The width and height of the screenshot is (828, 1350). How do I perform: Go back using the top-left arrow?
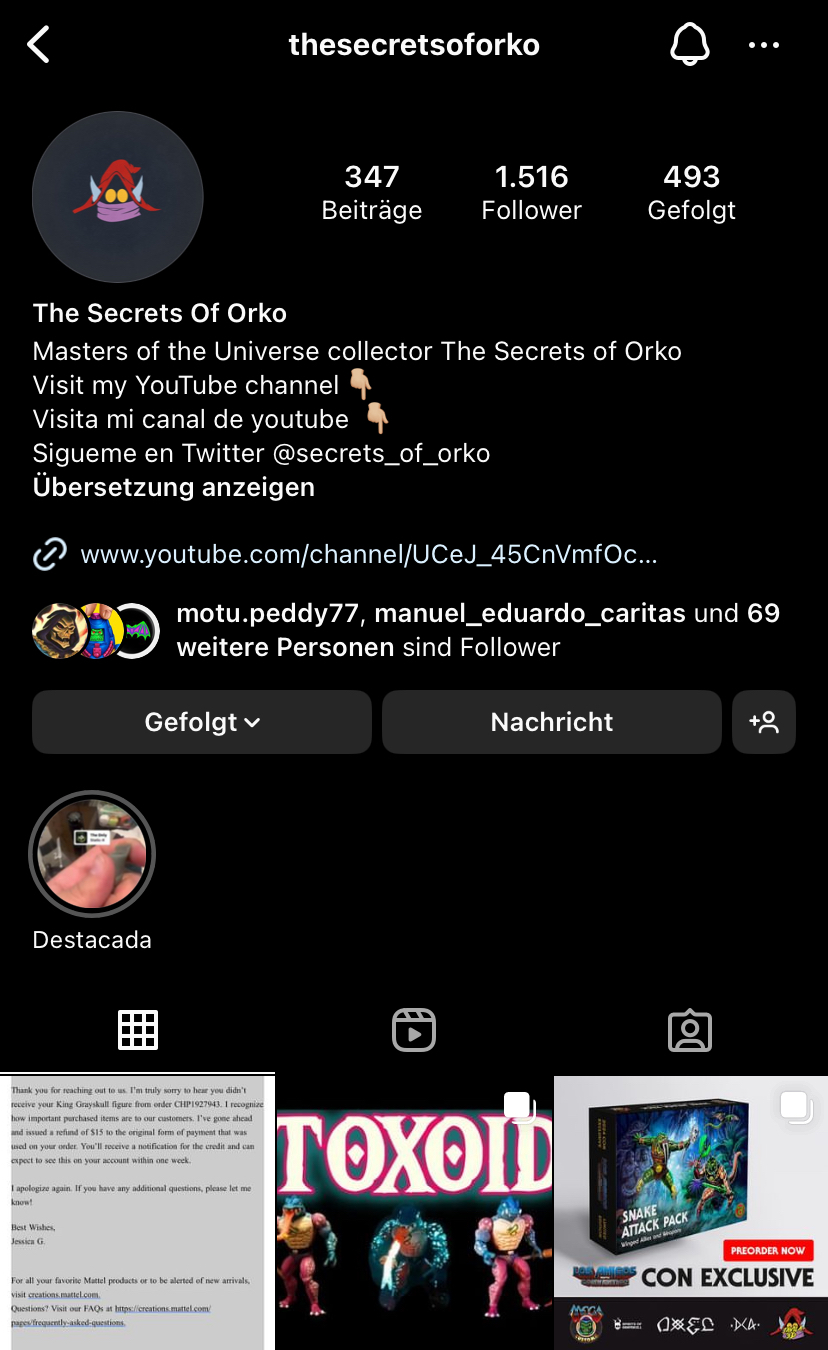point(39,45)
